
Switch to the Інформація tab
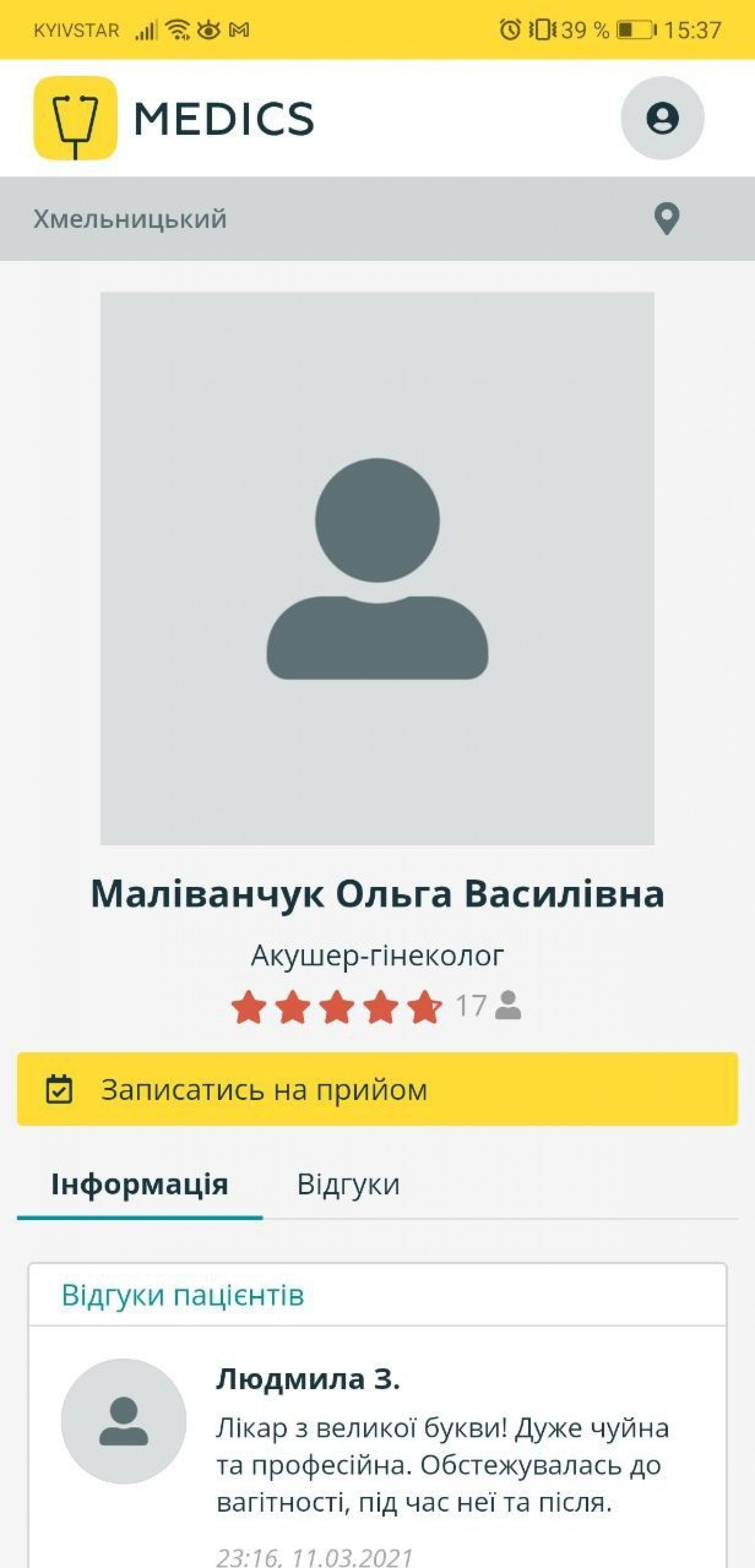pos(140,1184)
